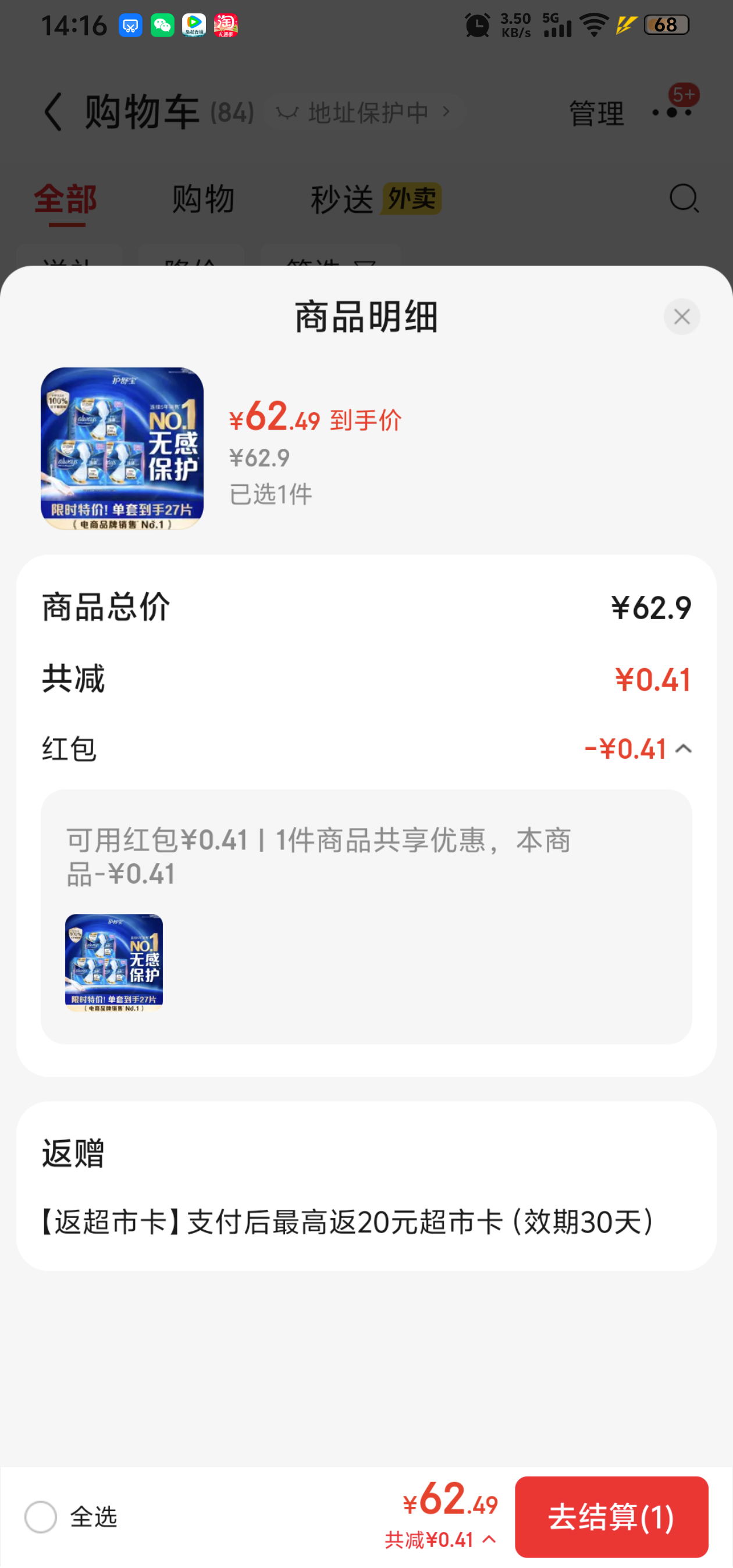
Task: Close the 商品明细 popup
Action: 682,316
